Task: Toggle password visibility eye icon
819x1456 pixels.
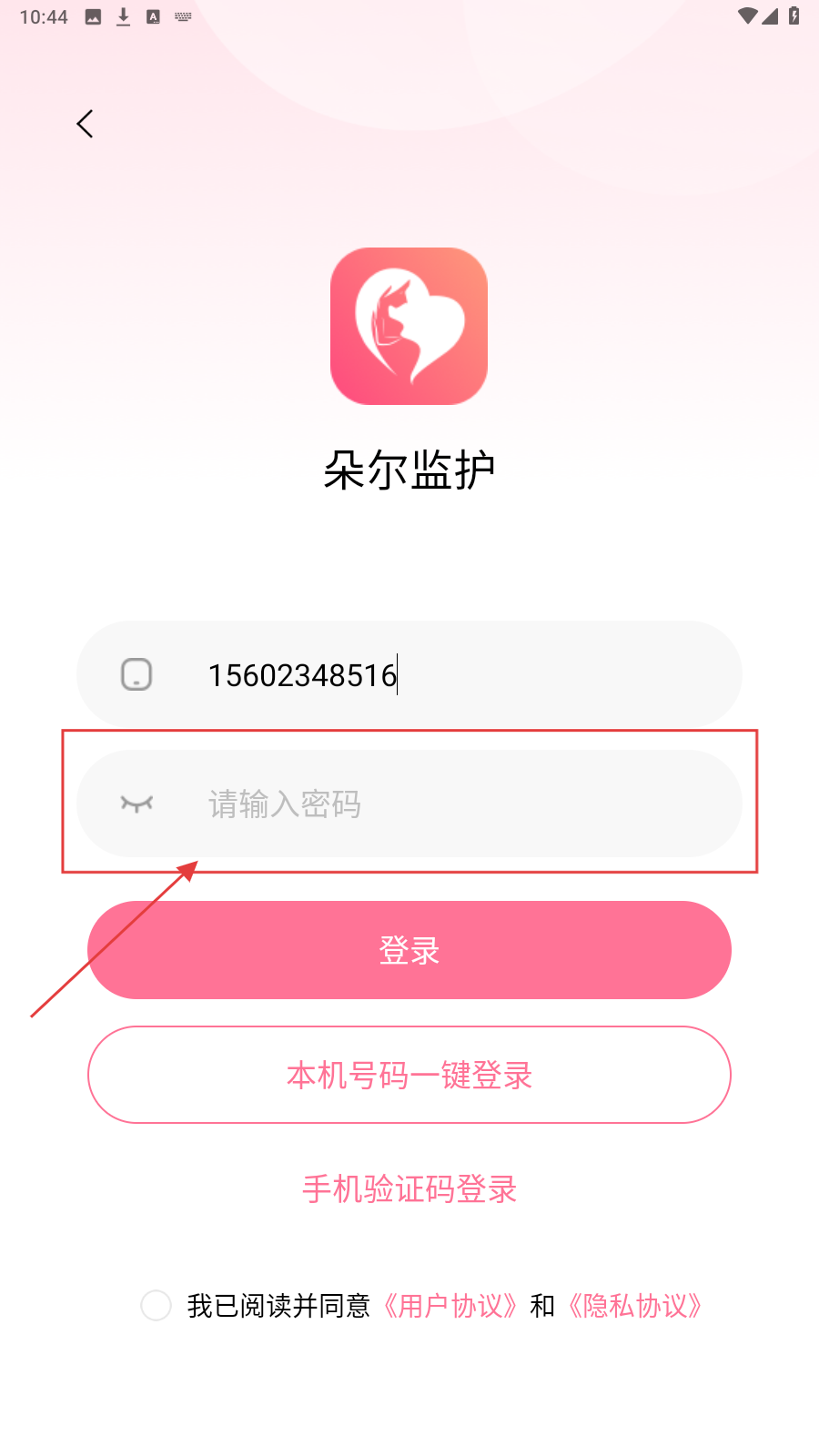Action: point(136,804)
